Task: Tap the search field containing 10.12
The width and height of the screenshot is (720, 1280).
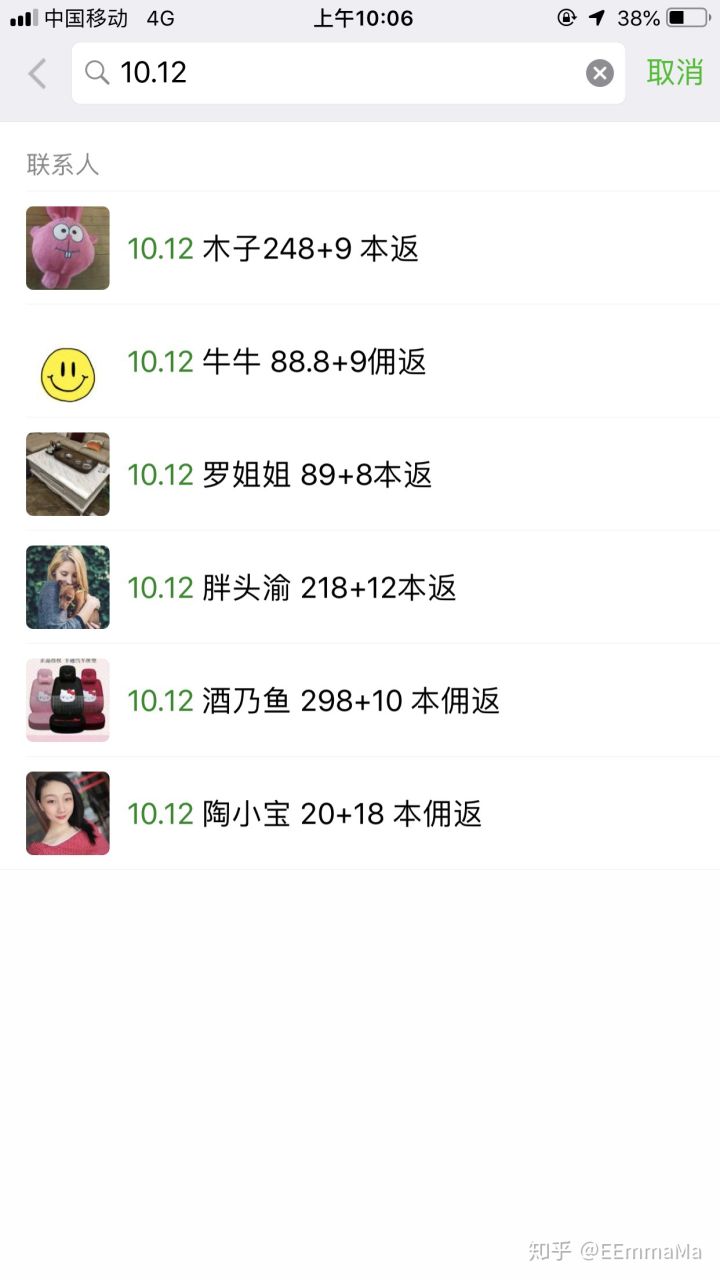Action: tap(340, 73)
